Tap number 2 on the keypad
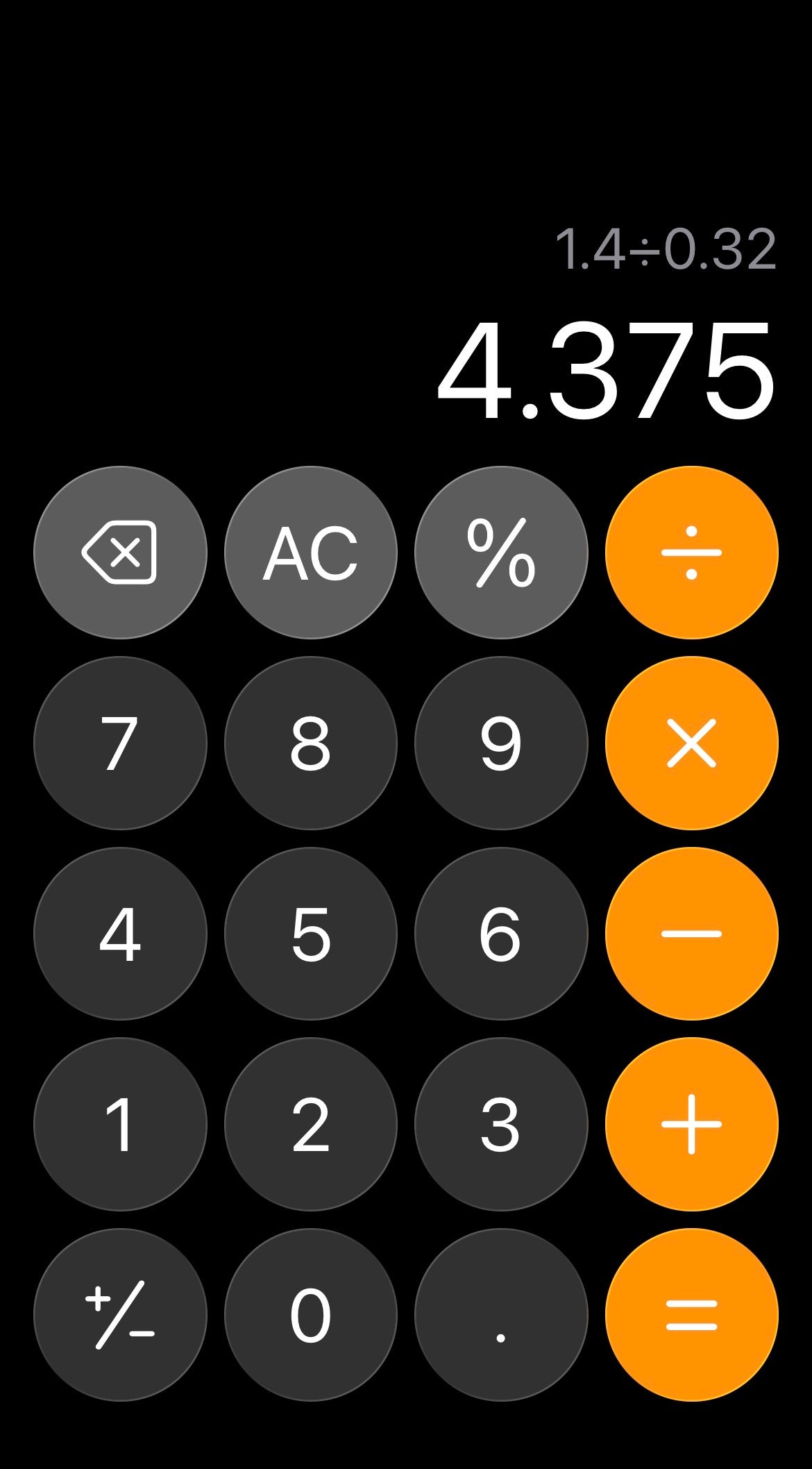The height and width of the screenshot is (1469, 812). coord(310,1124)
